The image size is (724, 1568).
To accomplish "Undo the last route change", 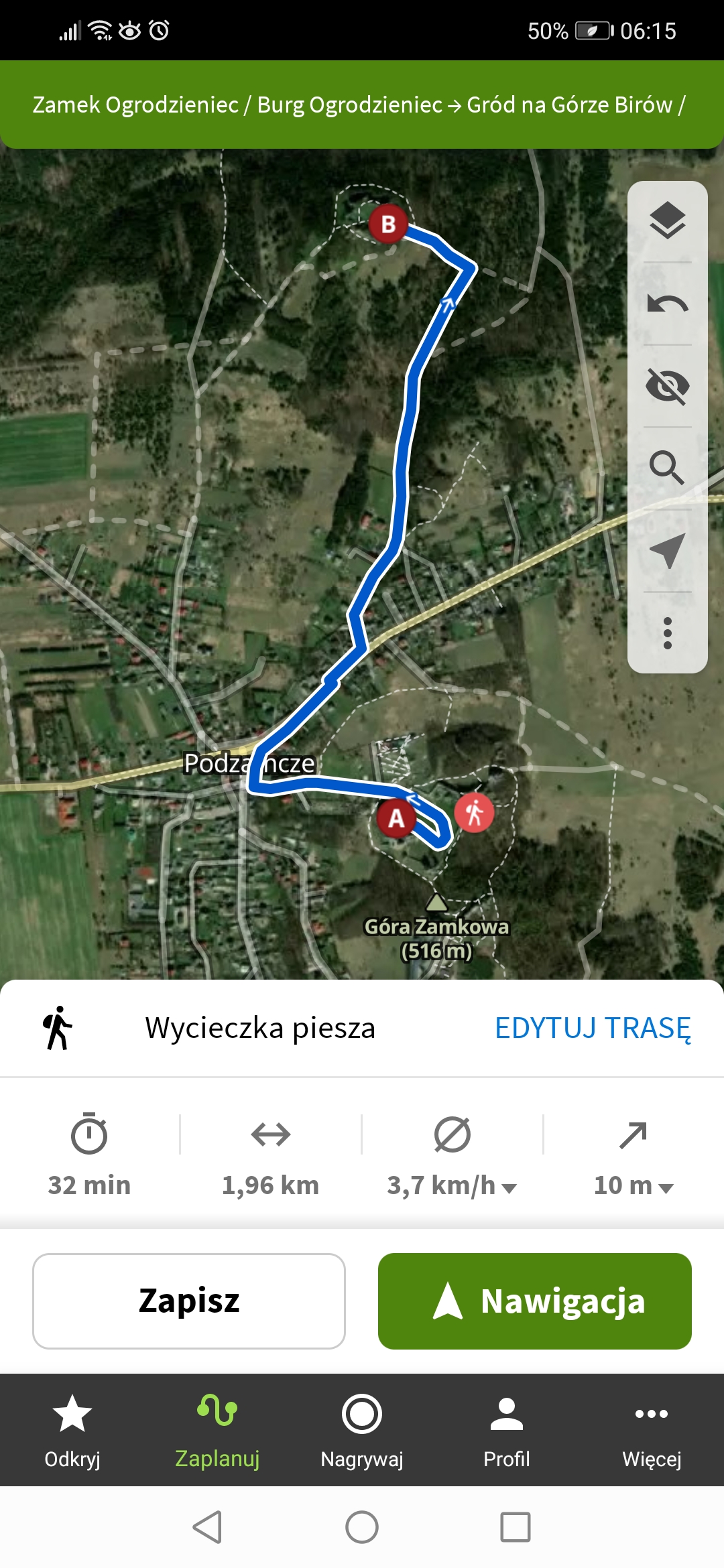I will coord(667,304).
